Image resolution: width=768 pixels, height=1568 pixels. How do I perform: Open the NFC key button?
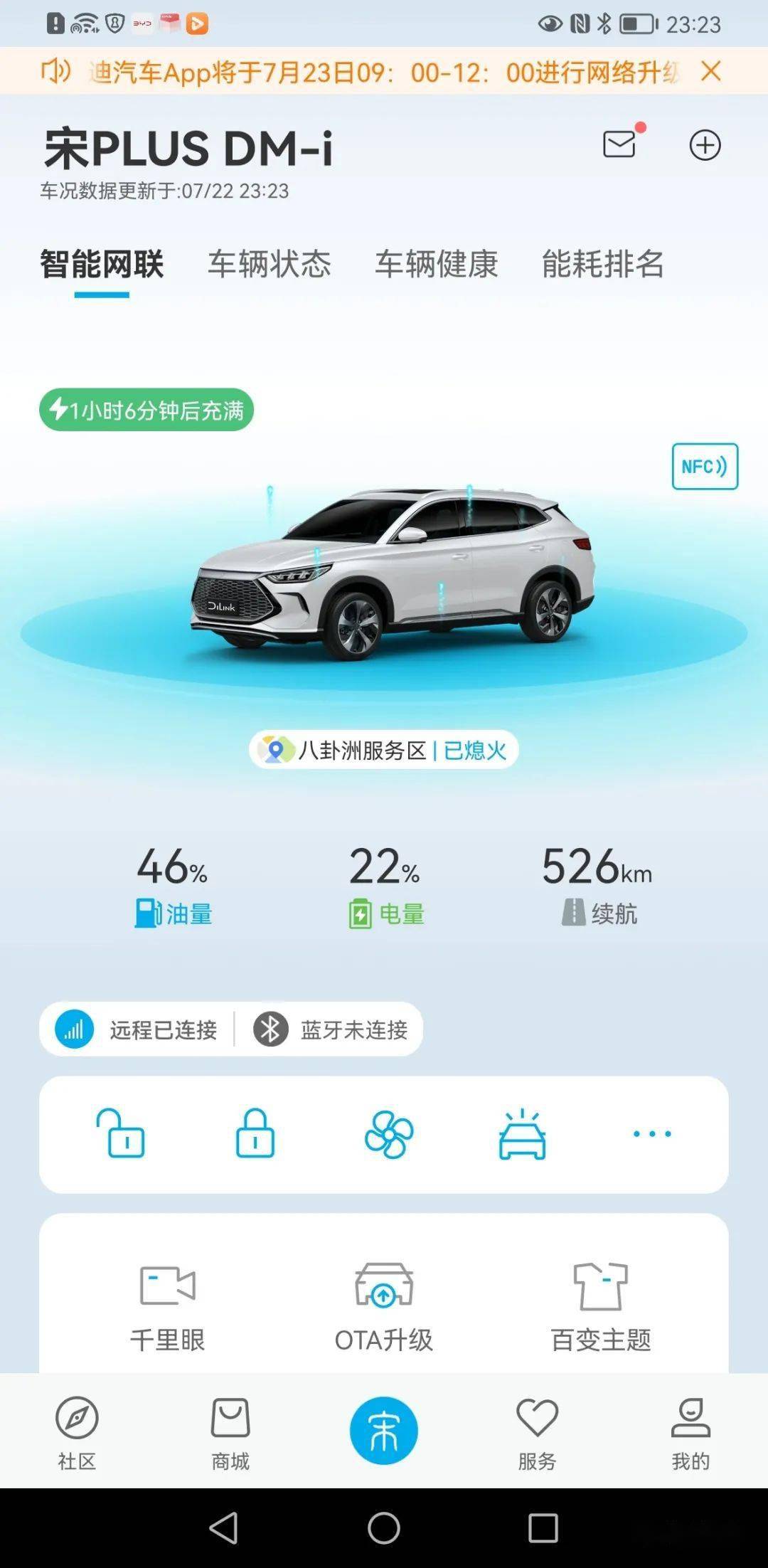pyautogui.click(x=704, y=467)
